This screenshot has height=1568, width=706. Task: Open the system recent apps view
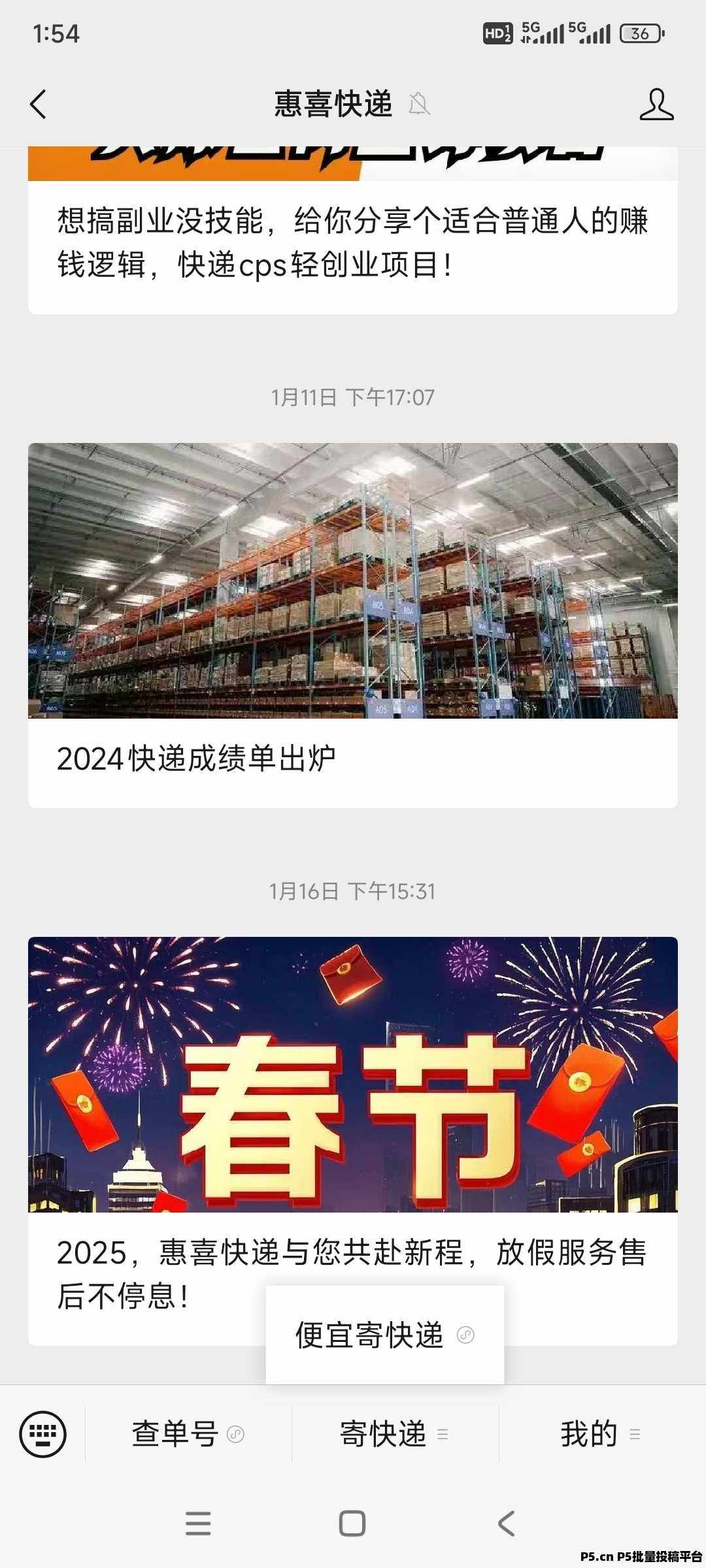point(198,1523)
